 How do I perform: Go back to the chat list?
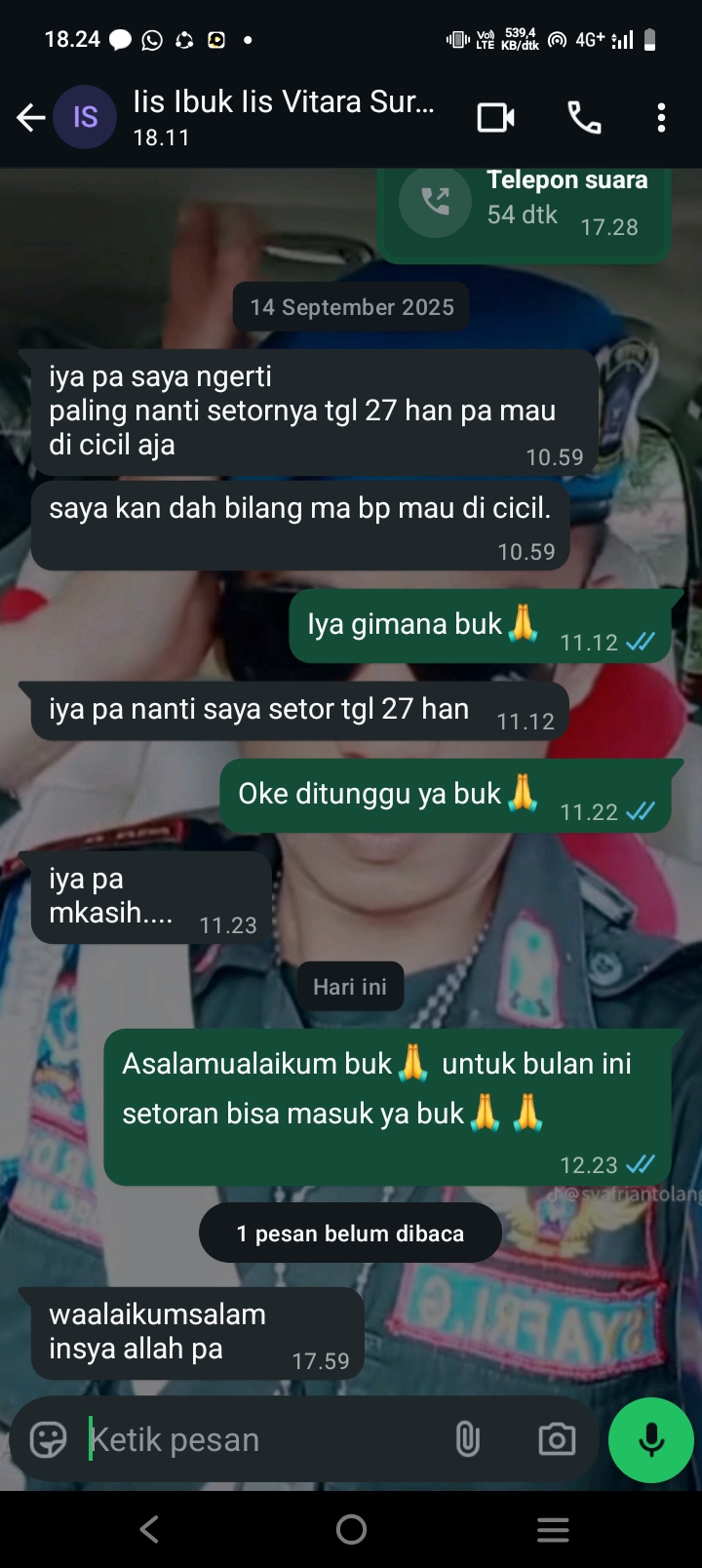pyautogui.click(x=31, y=118)
